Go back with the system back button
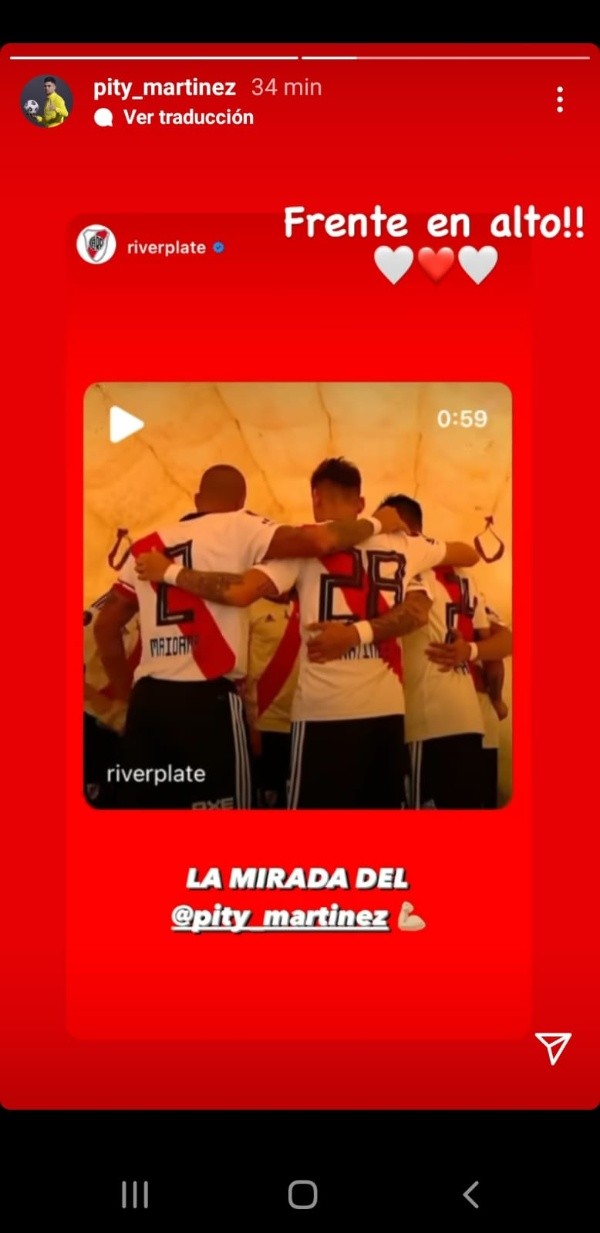Screen dimensions: 600x1233 pyautogui.click(x=471, y=1194)
